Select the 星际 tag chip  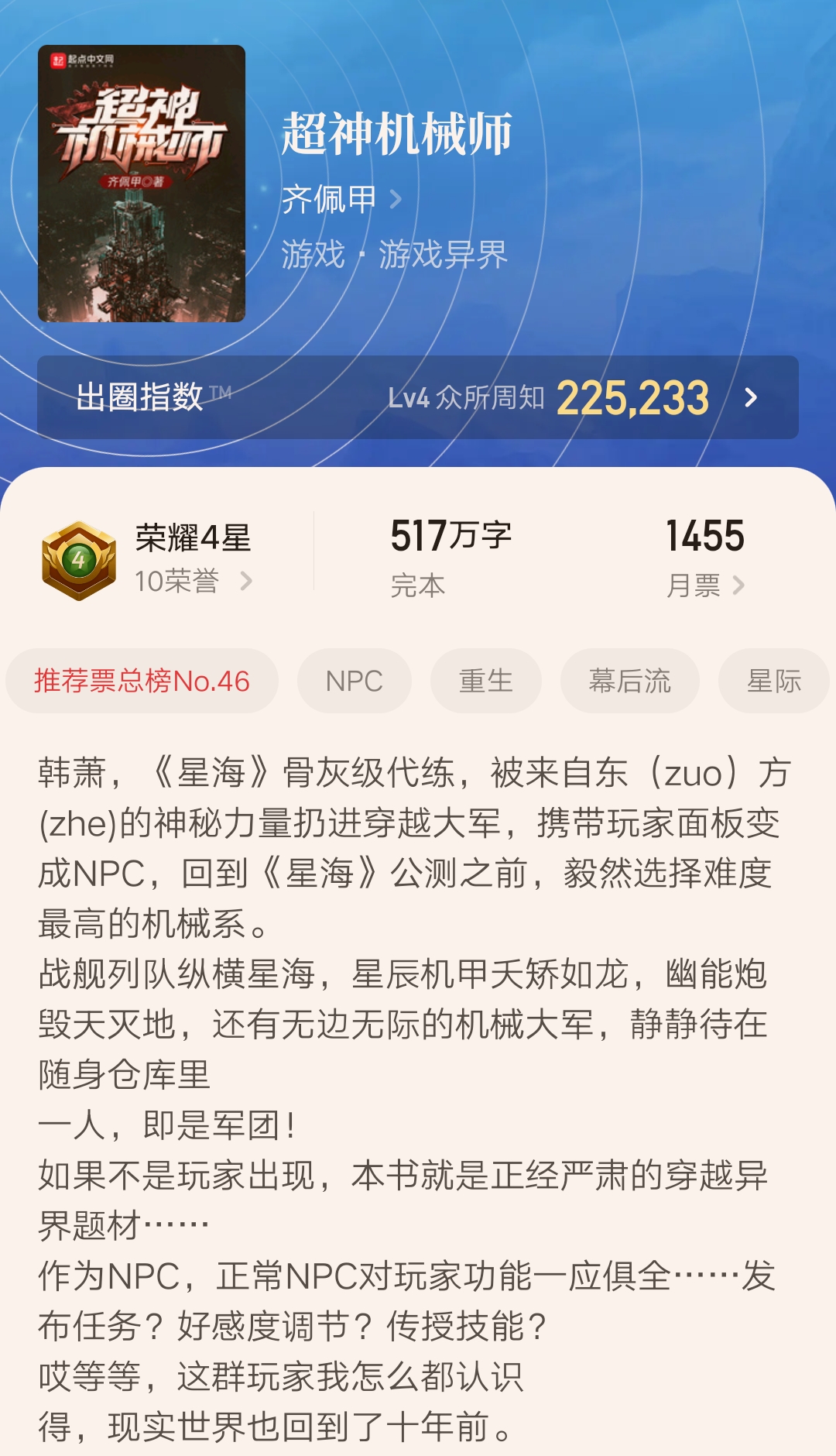tap(773, 681)
